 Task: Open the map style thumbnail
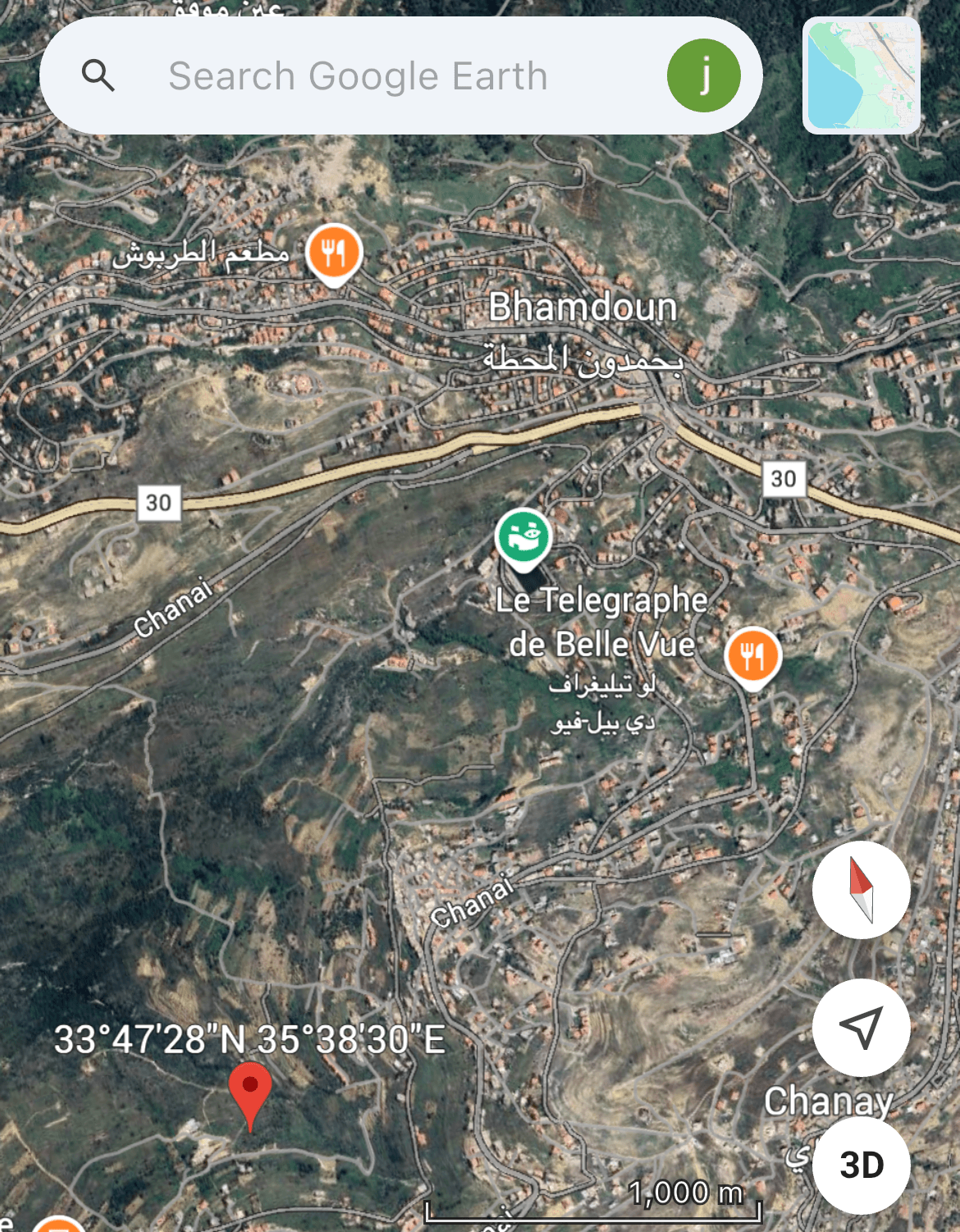pos(861,76)
